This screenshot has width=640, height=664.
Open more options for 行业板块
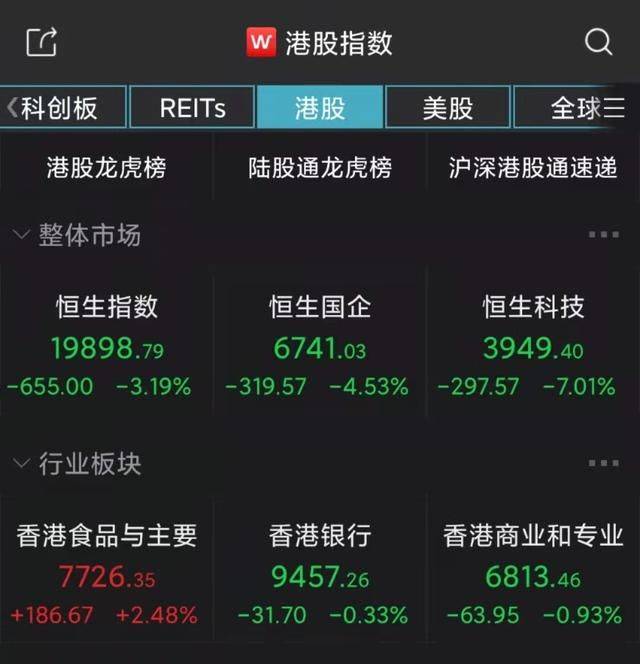click(x=603, y=464)
